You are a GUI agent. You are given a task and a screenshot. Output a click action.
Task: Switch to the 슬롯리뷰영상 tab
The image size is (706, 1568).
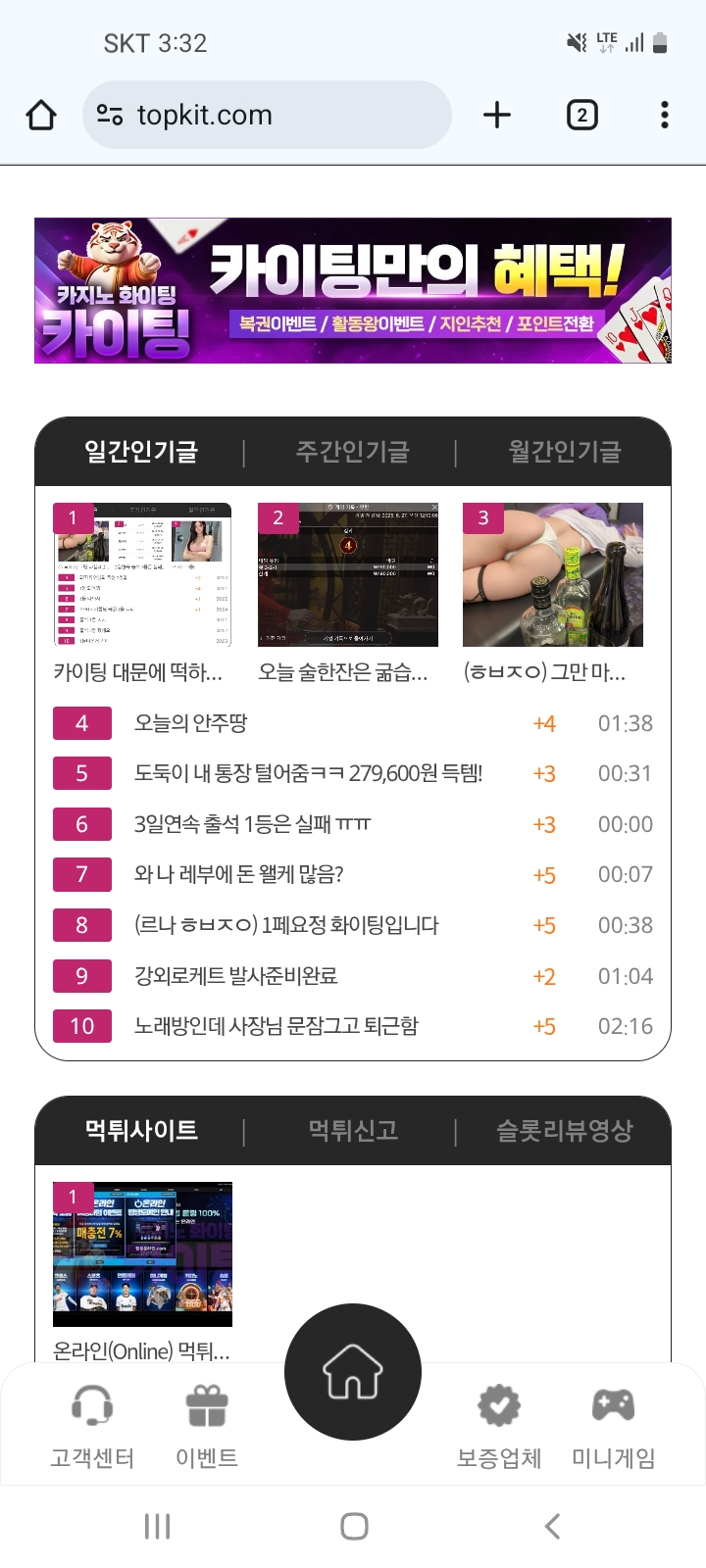pos(565,1131)
